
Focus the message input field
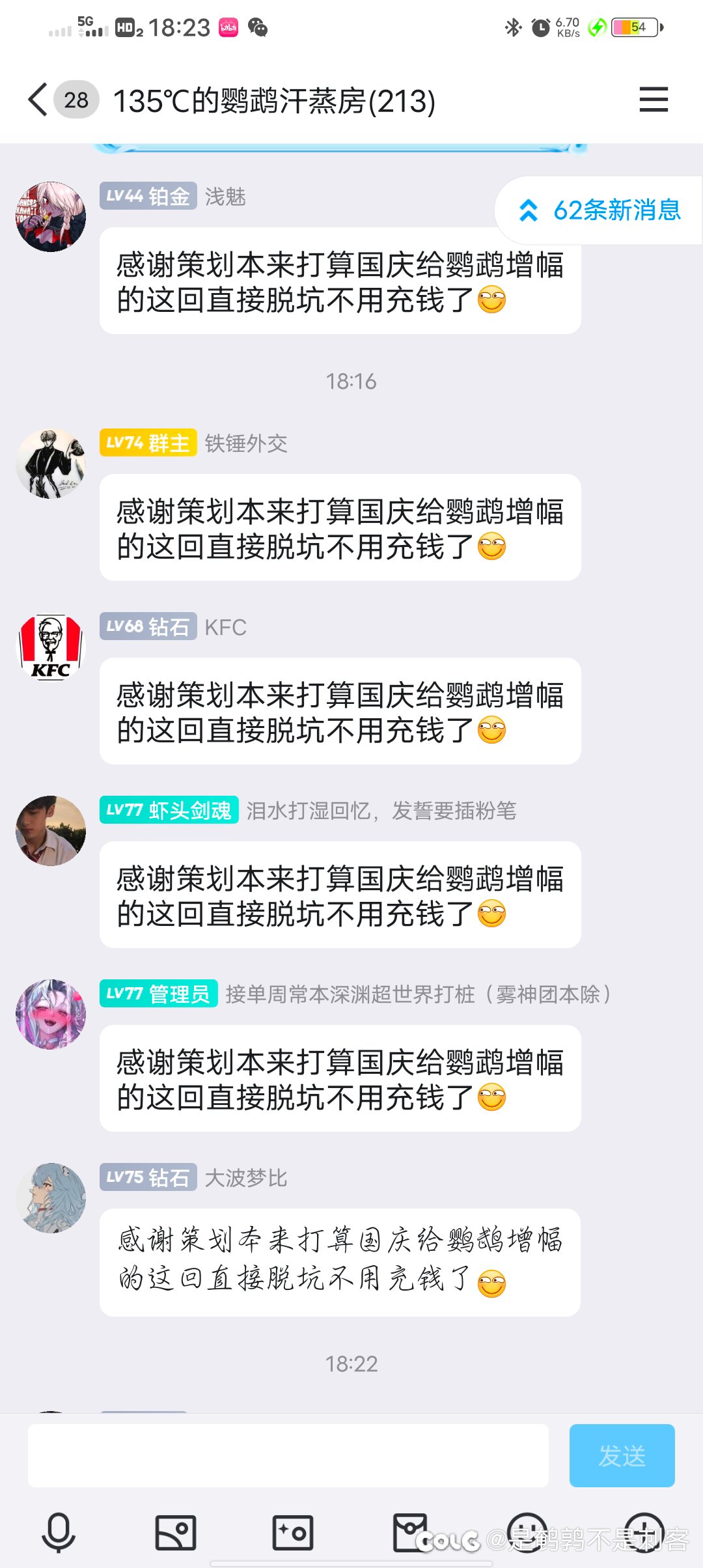[288, 1455]
